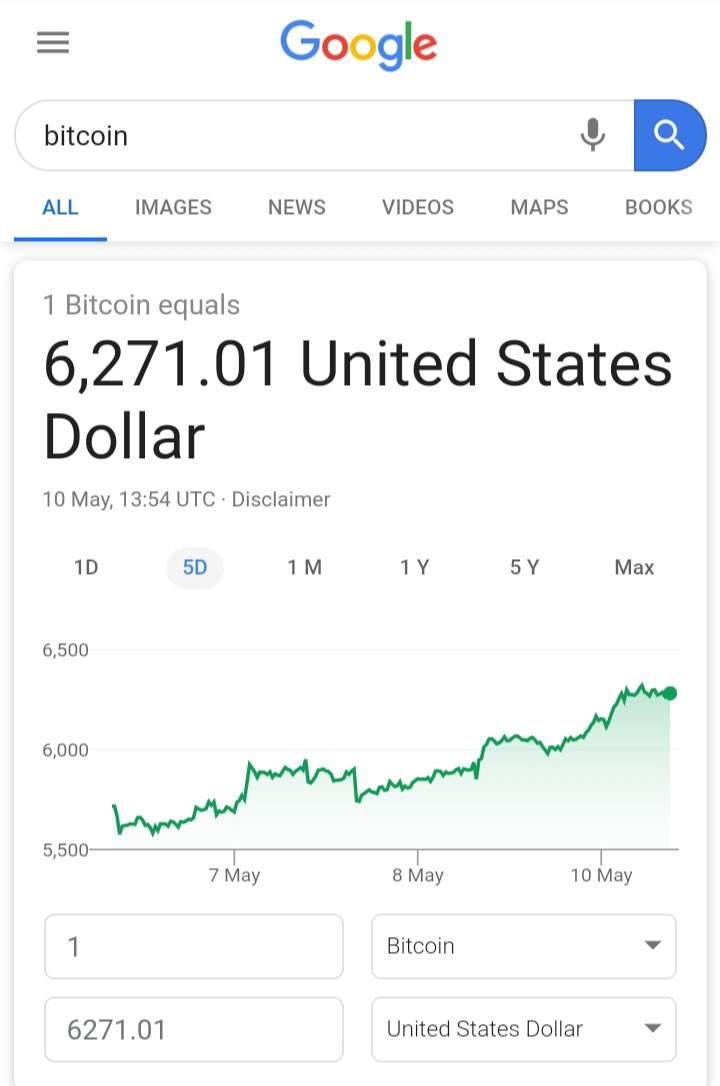Open the United States Dollar dropdown
Screen dimensions: 720x1086
[x=523, y=1029]
